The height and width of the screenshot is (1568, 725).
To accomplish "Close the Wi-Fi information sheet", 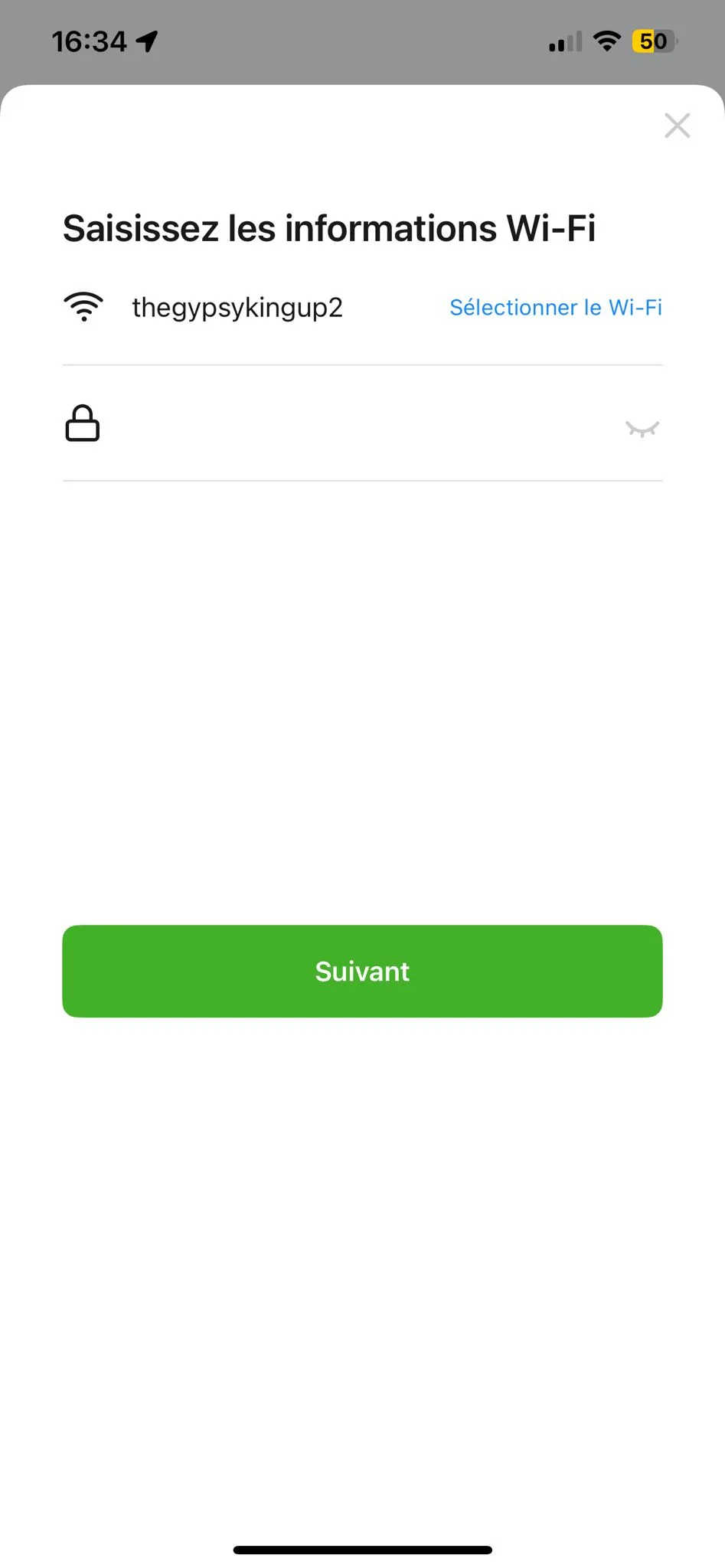I will tap(677, 126).
